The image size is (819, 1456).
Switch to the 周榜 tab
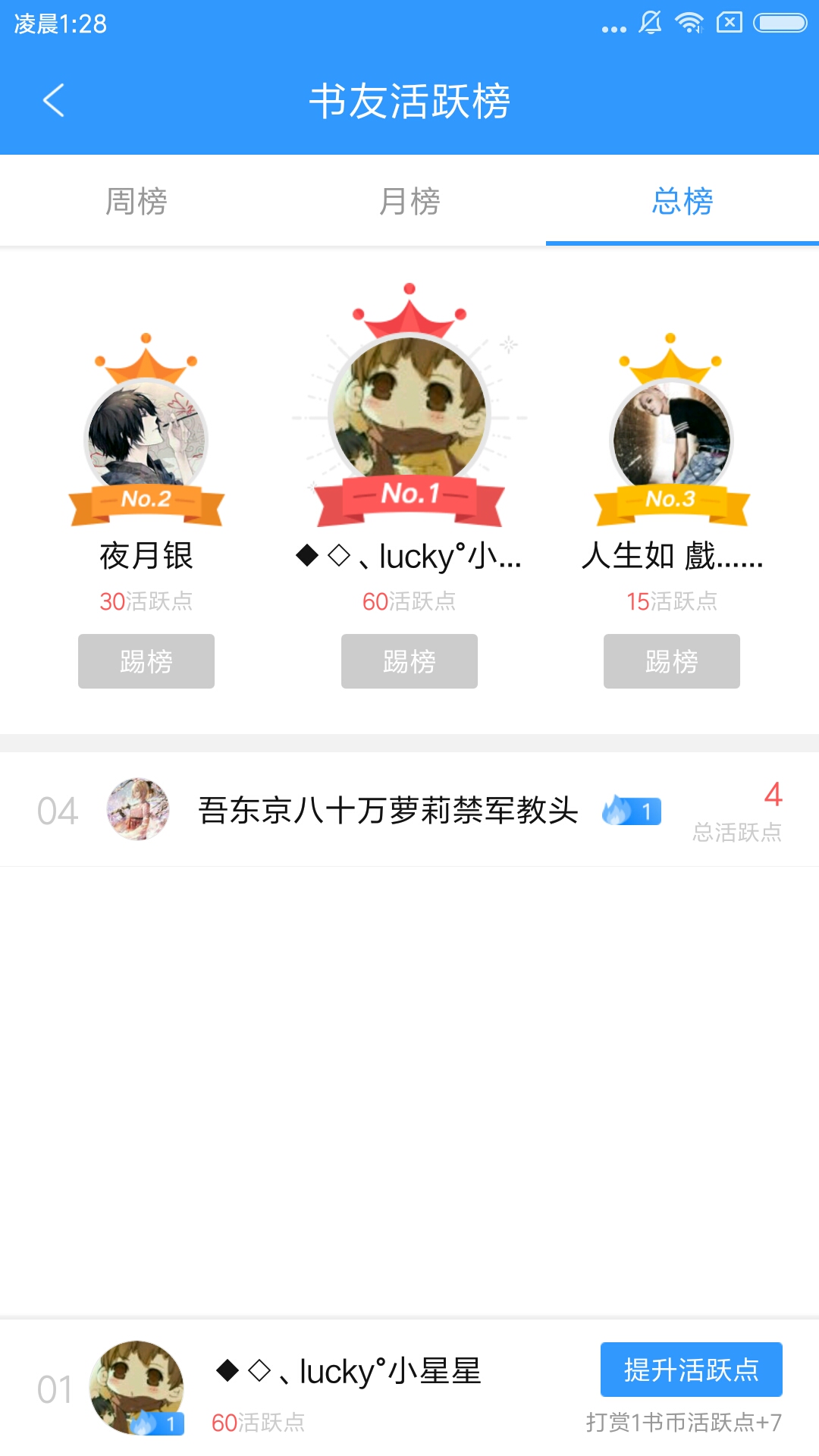point(136,202)
